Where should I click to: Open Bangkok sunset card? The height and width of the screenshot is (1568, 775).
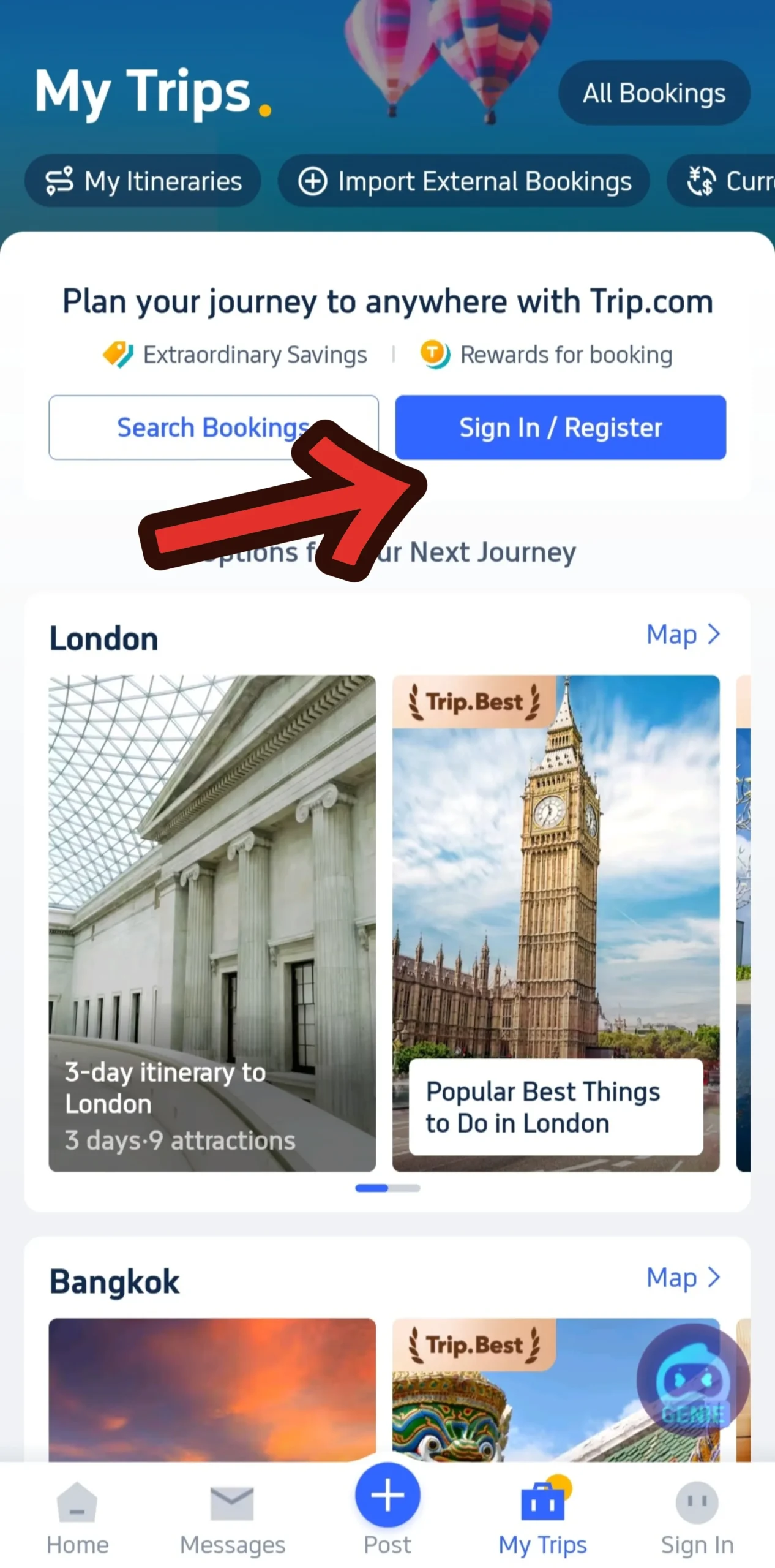pos(212,1387)
